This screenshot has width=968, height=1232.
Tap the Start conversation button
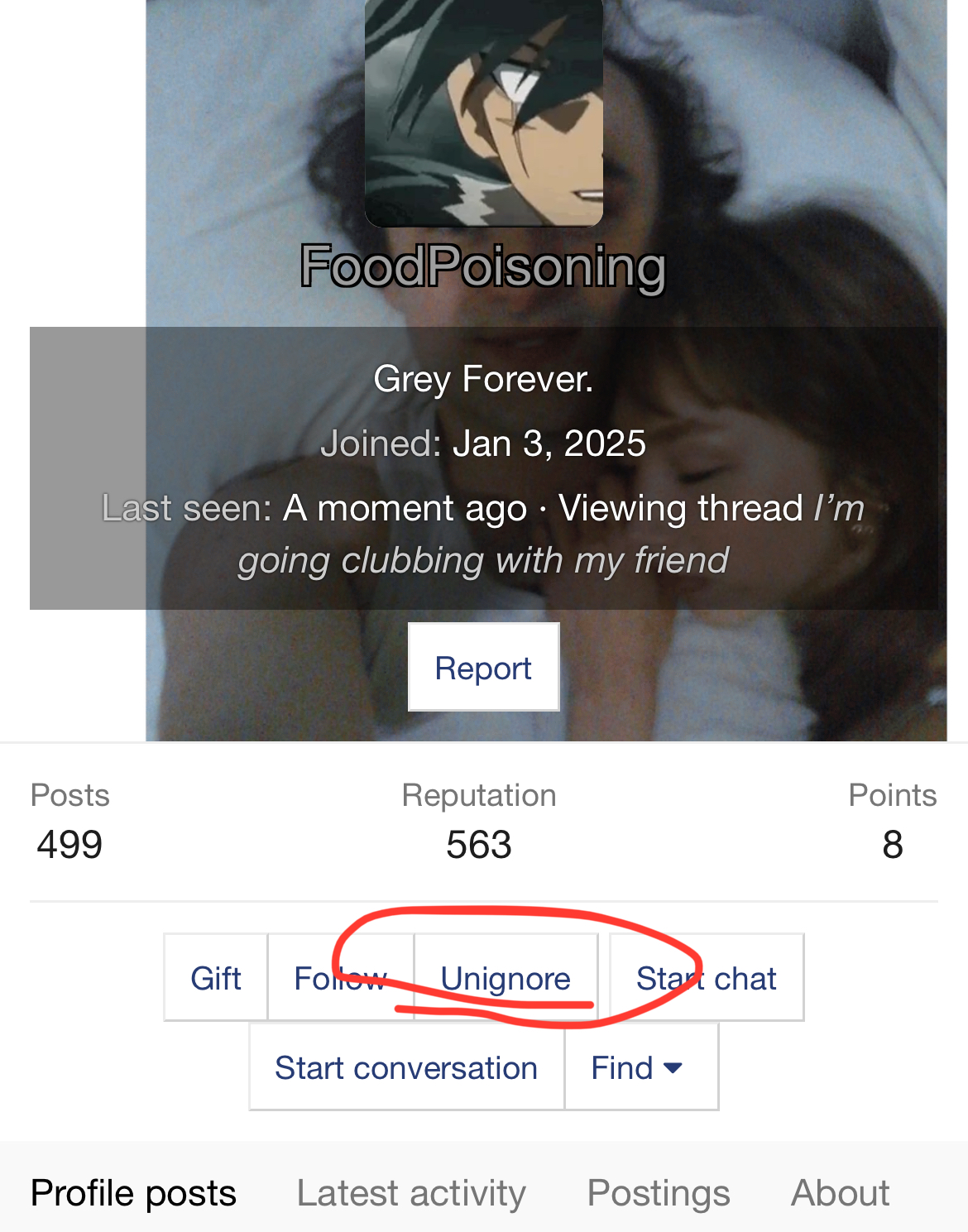pyautogui.click(x=406, y=1067)
